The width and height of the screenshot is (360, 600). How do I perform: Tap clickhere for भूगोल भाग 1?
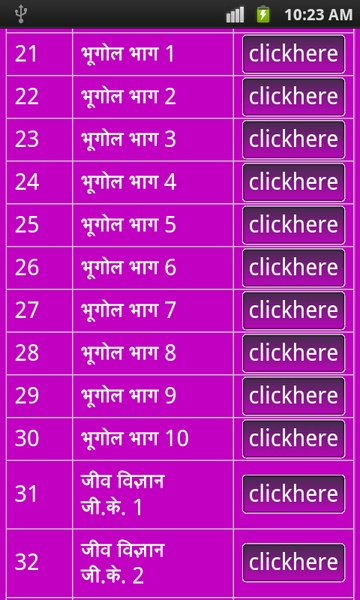(293, 54)
